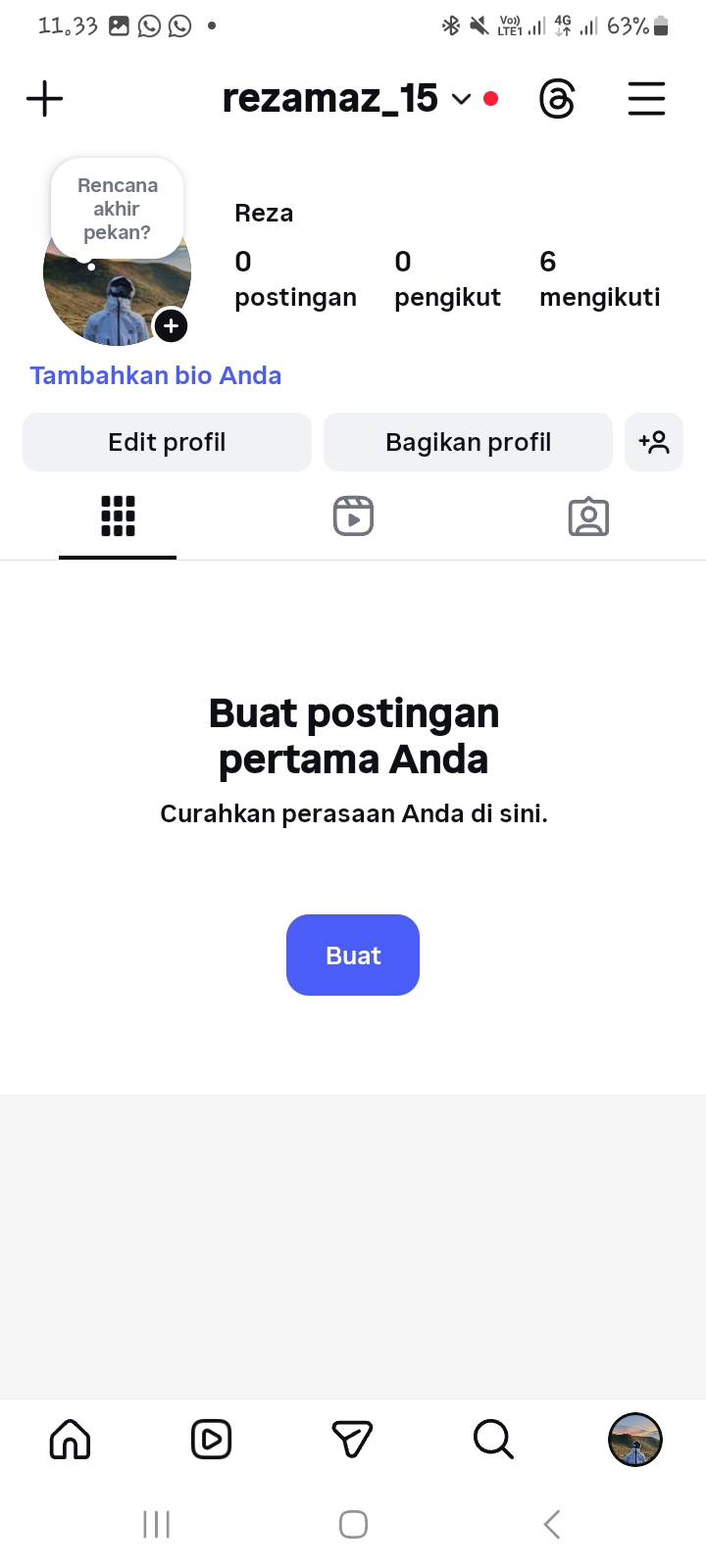The image size is (706, 1568).
Task: Open the discover people icon button
Action: (x=654, y=442)
